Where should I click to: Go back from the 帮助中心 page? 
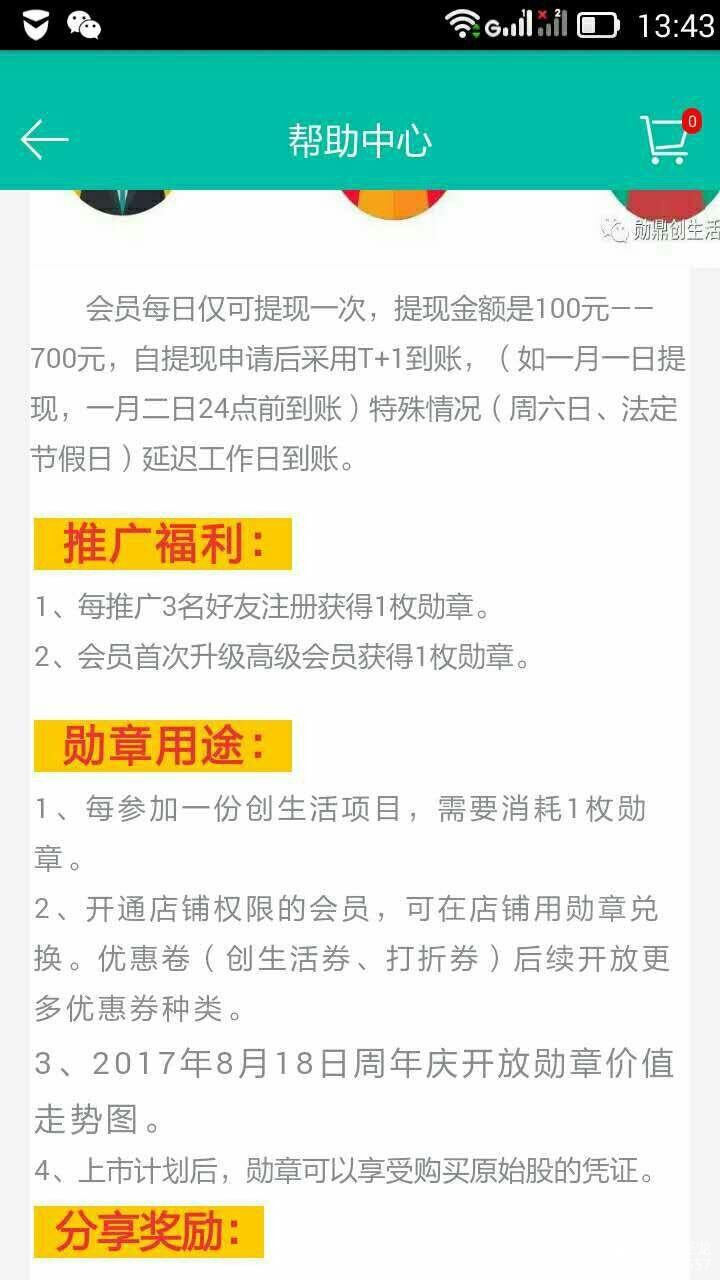pyautogui.click(x=44, y=139)
